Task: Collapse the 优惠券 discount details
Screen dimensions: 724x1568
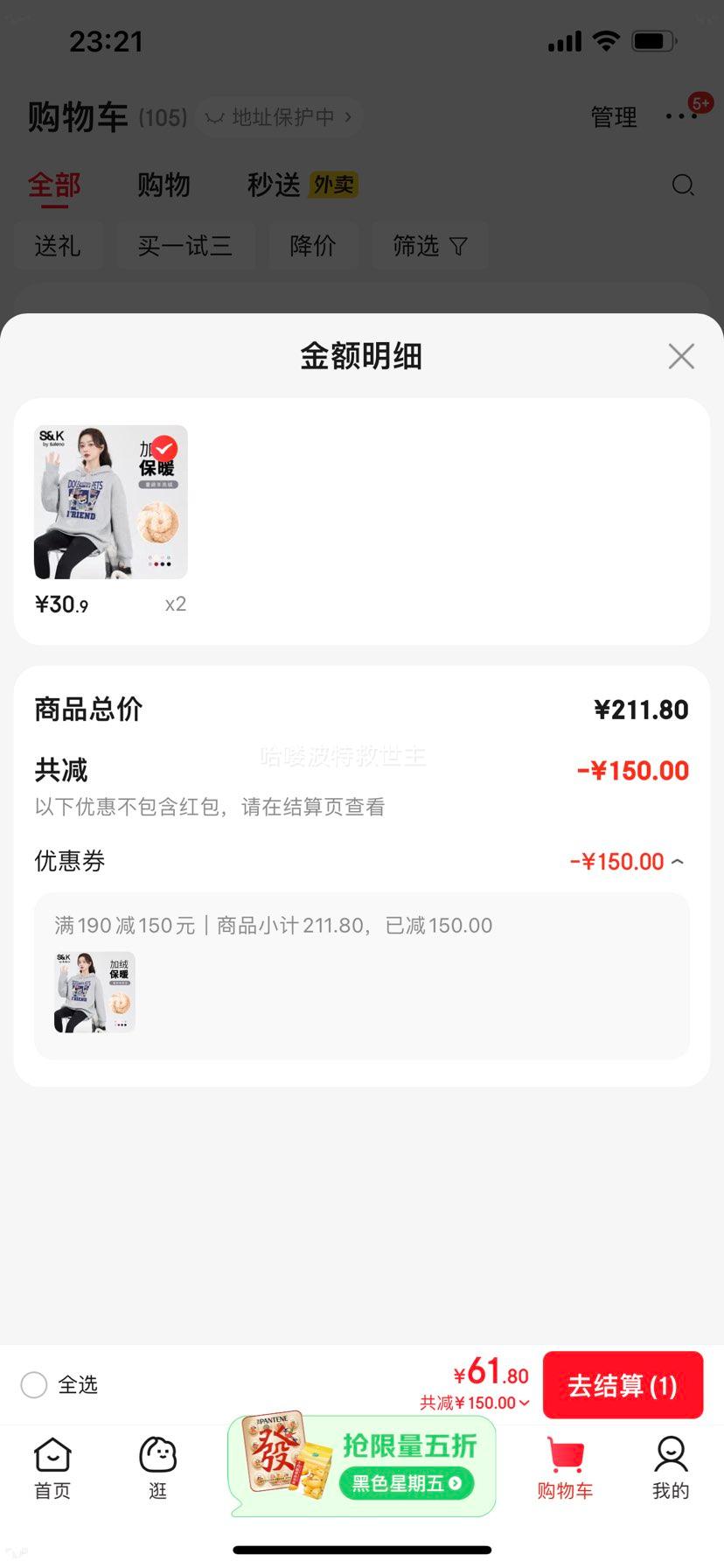Action: pos(677,862)
